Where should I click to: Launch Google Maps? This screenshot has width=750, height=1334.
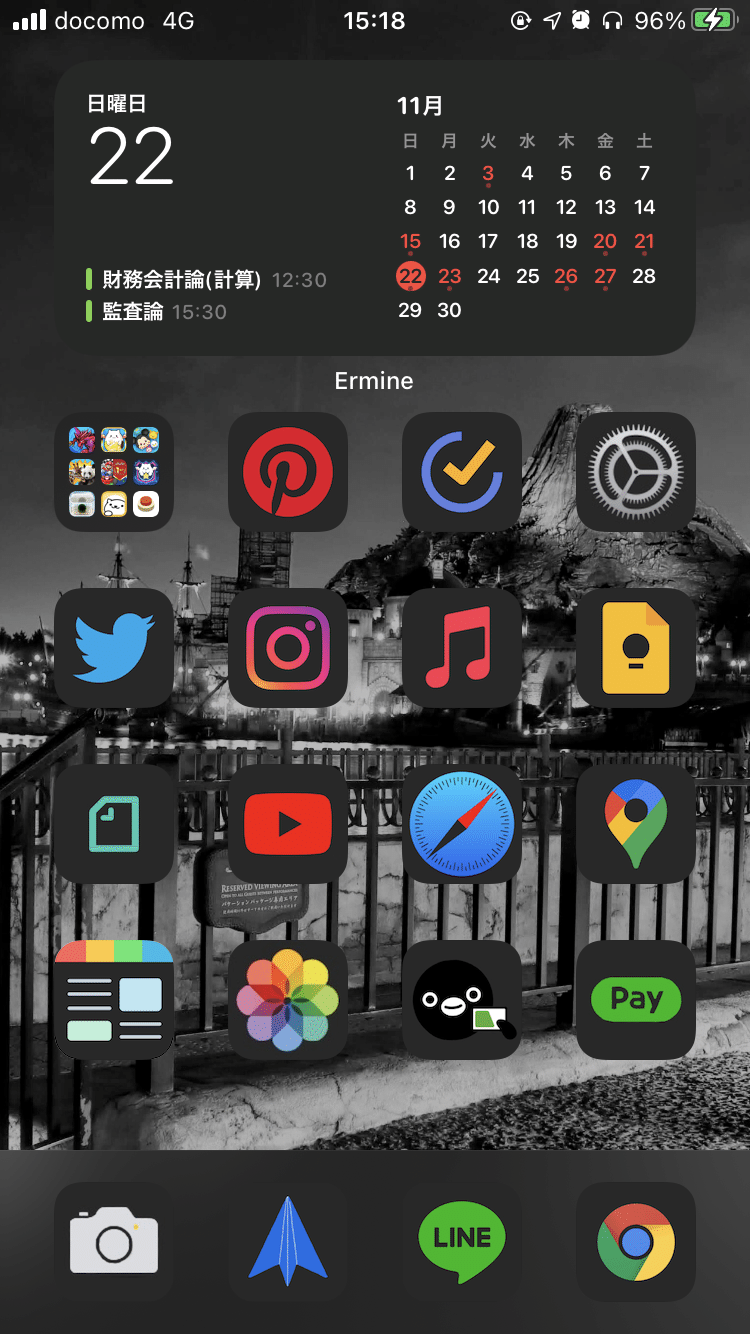coord(636,824)
